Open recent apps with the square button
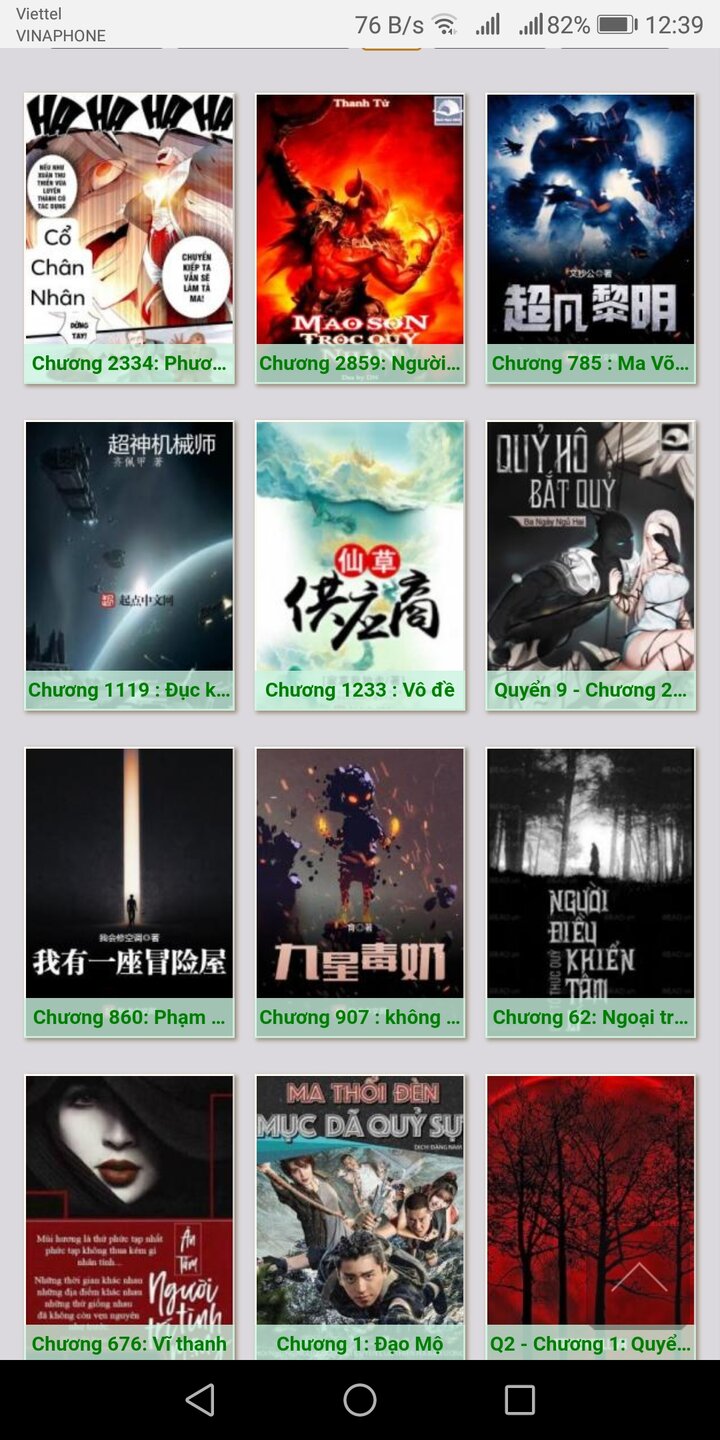720x1440 pixels. (521, 1400)
